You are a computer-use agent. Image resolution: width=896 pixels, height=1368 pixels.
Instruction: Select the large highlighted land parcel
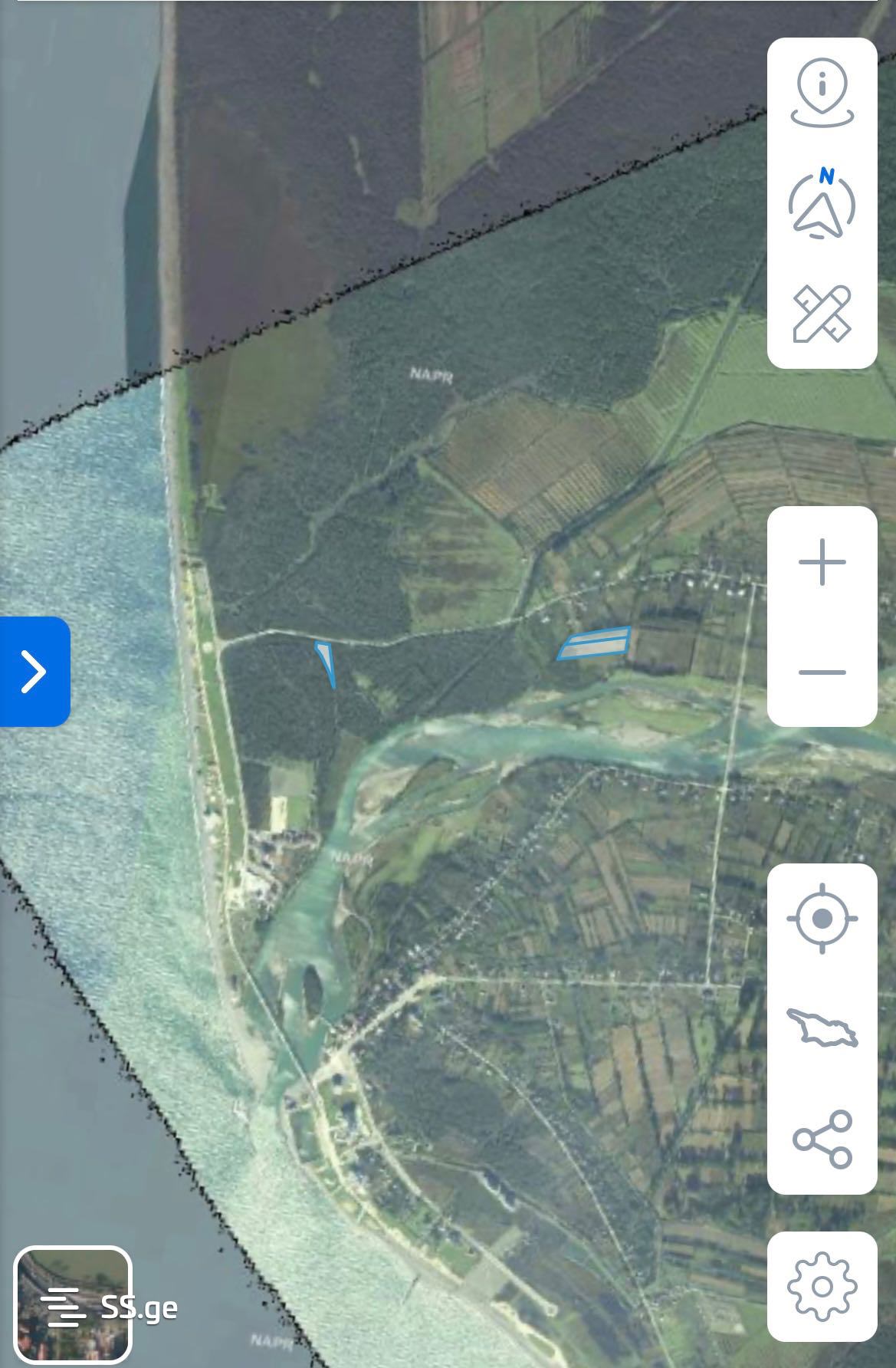[596, 643]
